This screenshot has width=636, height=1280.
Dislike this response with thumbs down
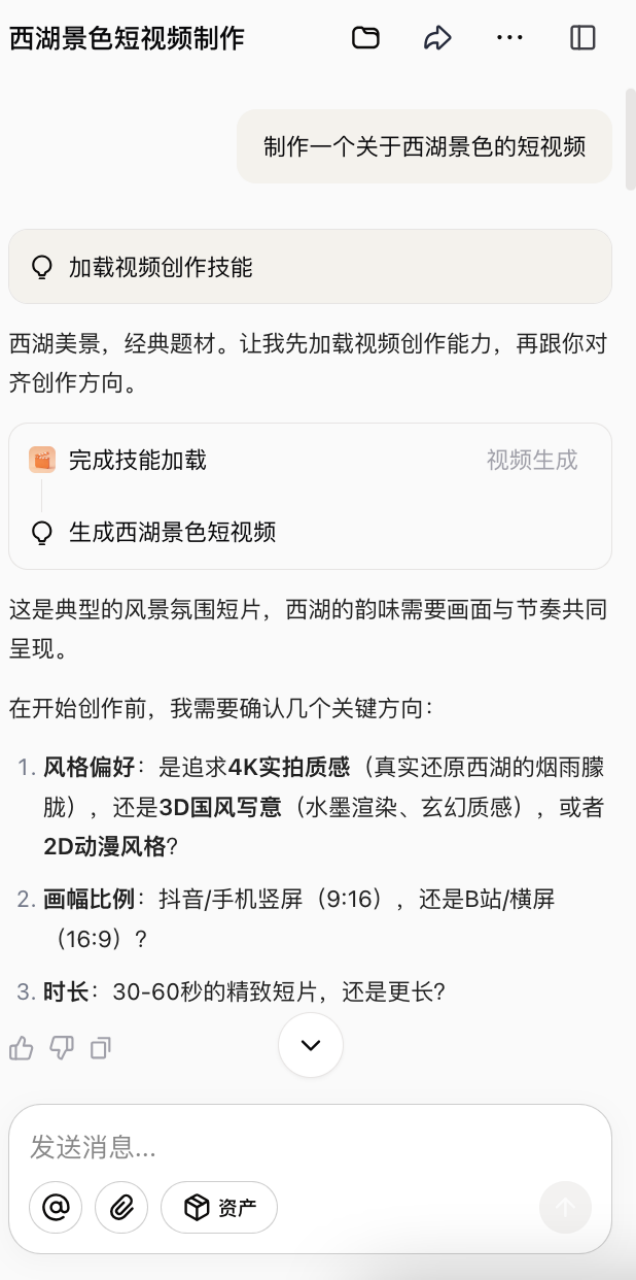point(62,1048)
